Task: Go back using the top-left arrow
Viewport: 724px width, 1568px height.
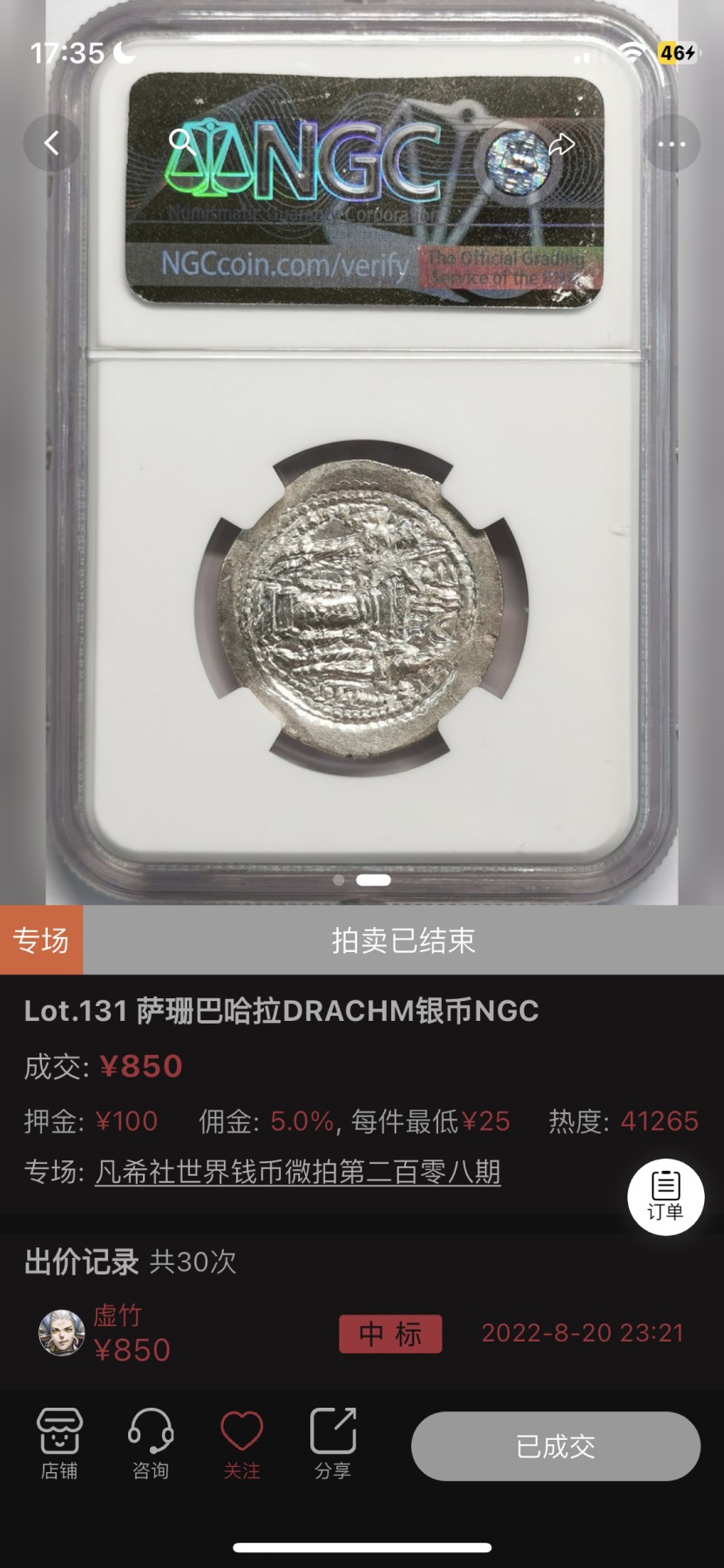Action: click(51, 143)
